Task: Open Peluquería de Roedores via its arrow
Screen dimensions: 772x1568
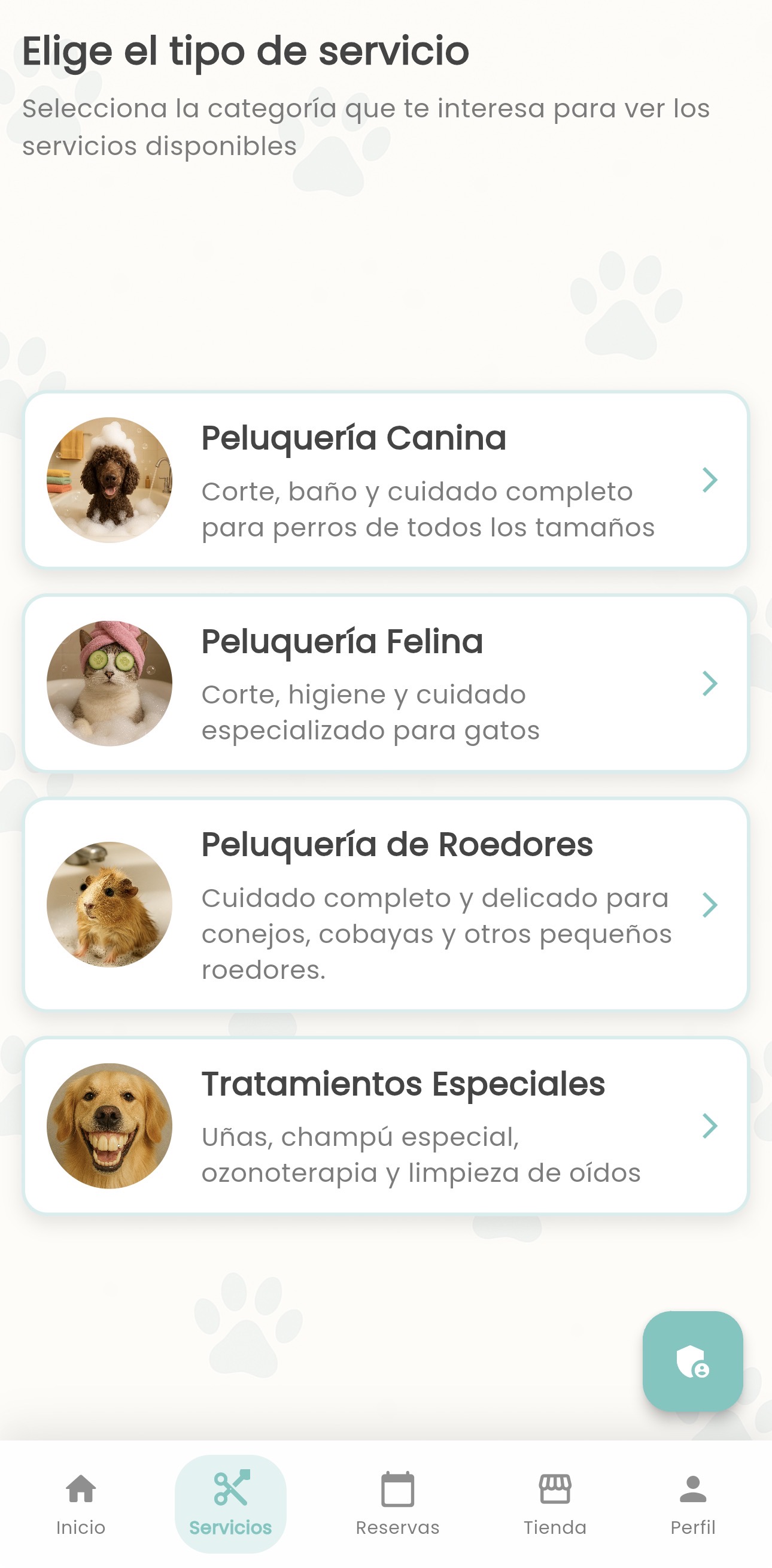Action: click(710, 905)
